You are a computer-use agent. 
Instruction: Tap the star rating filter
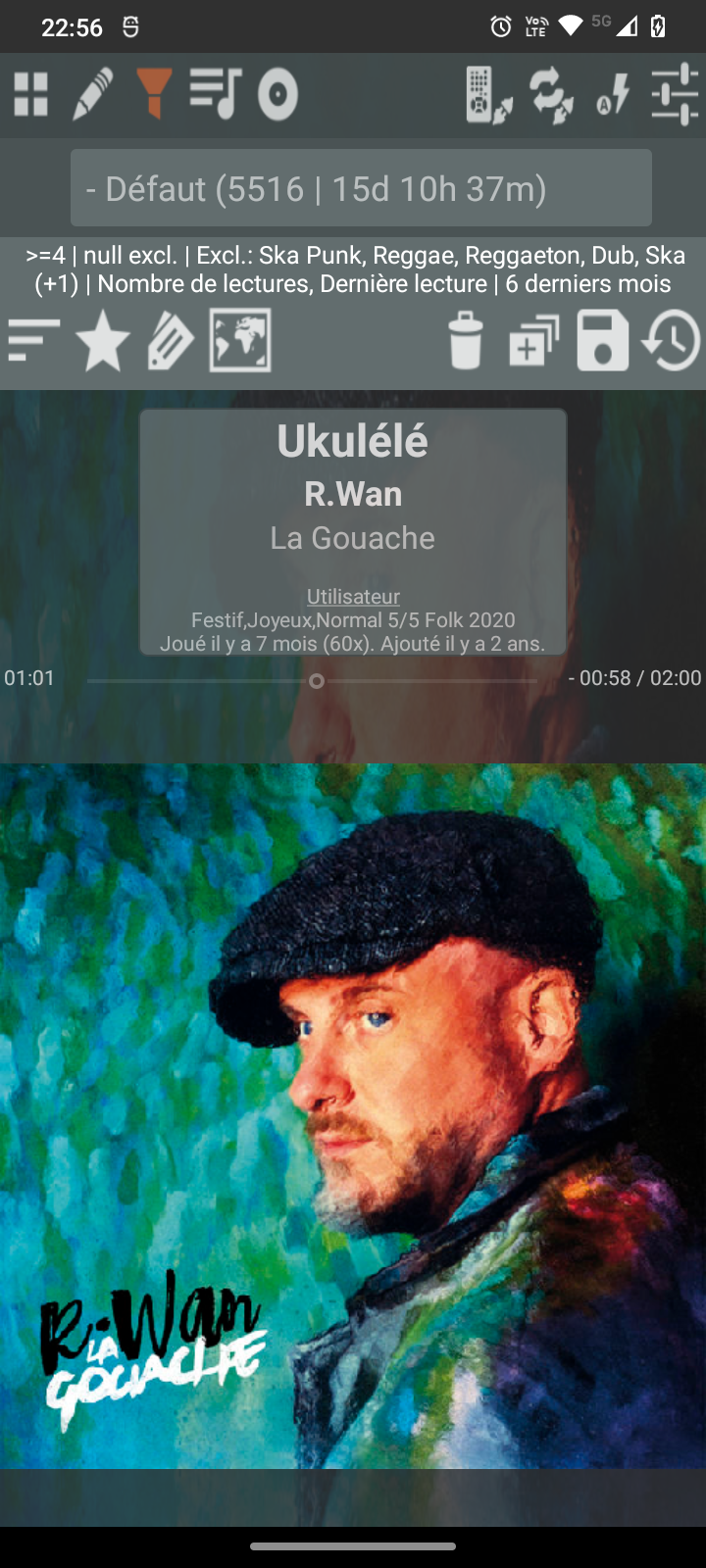[102, 341]
